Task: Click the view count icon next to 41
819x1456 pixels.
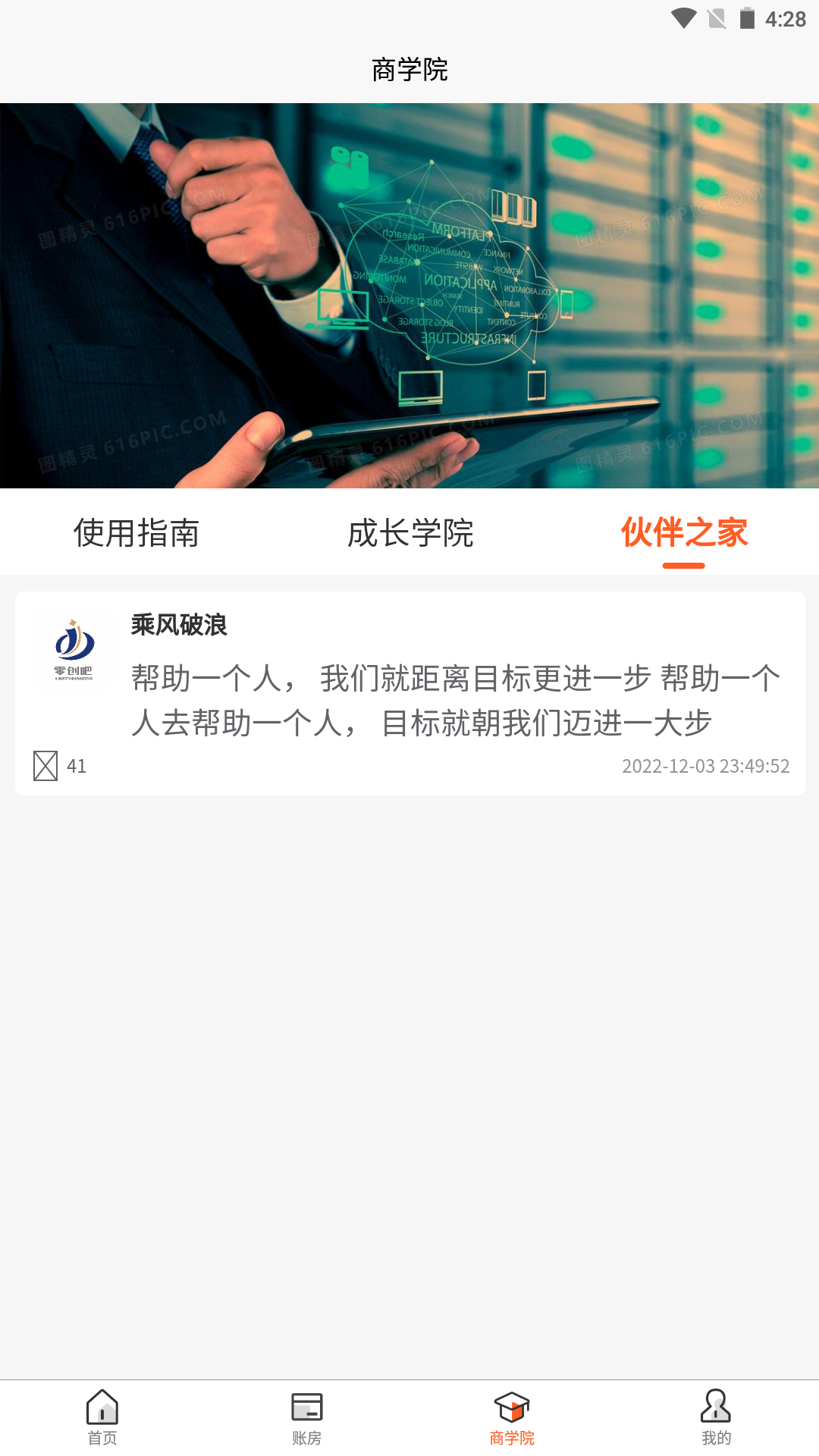Action: click(x=45, y=766)
